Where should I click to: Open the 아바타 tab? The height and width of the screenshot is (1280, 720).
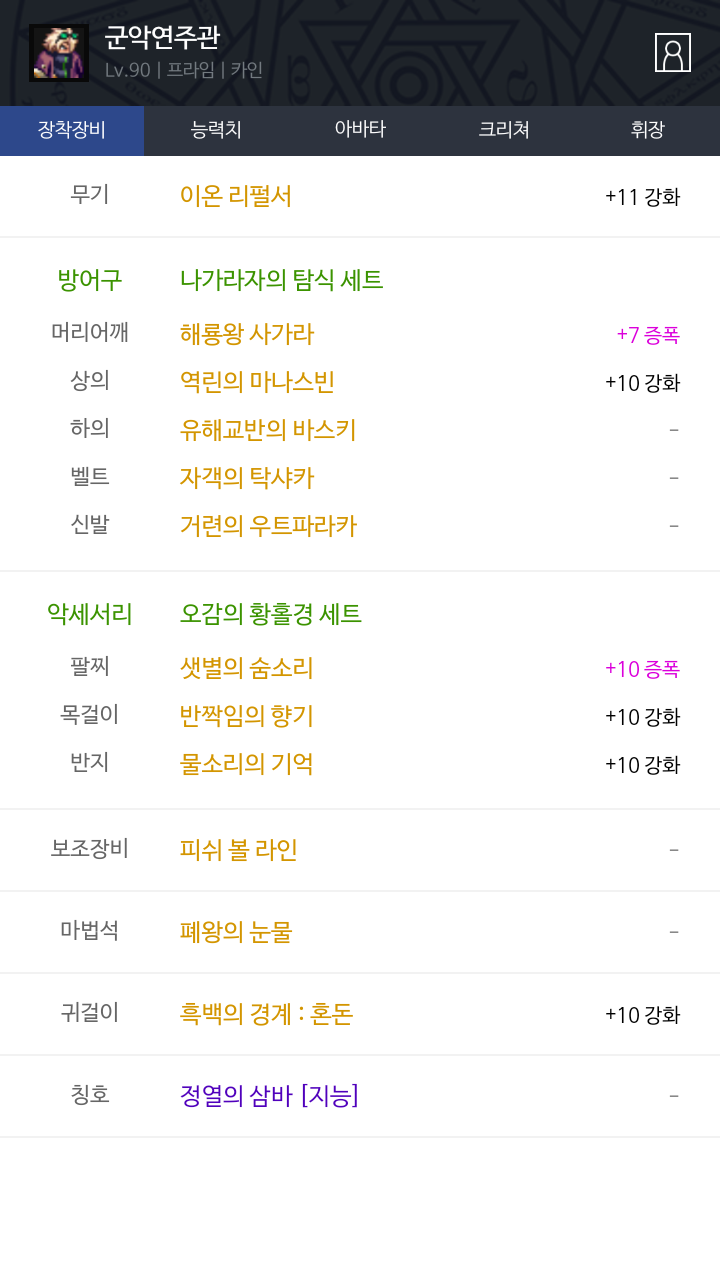360,130
